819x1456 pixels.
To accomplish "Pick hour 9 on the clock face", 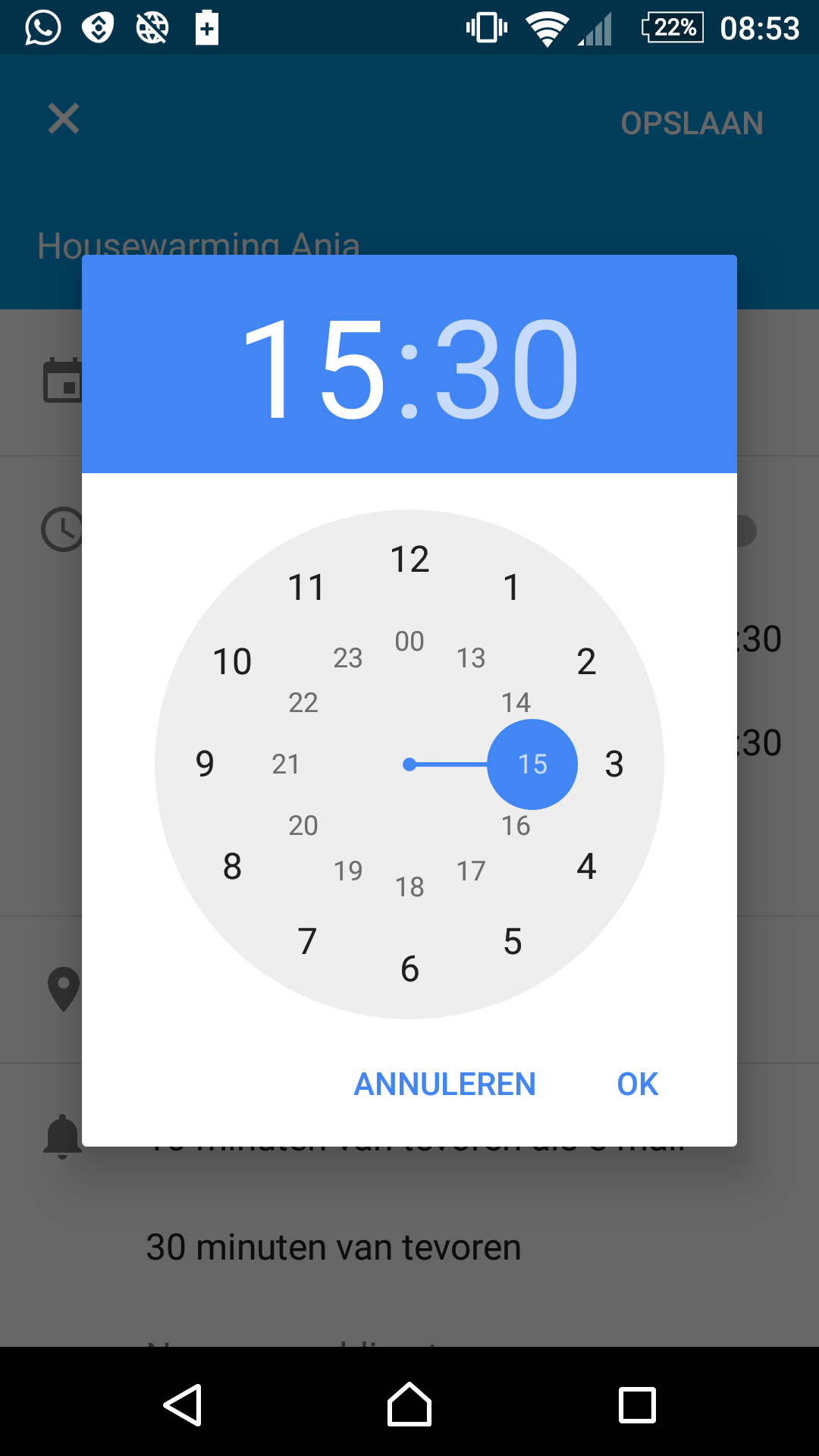I will 205,764.
